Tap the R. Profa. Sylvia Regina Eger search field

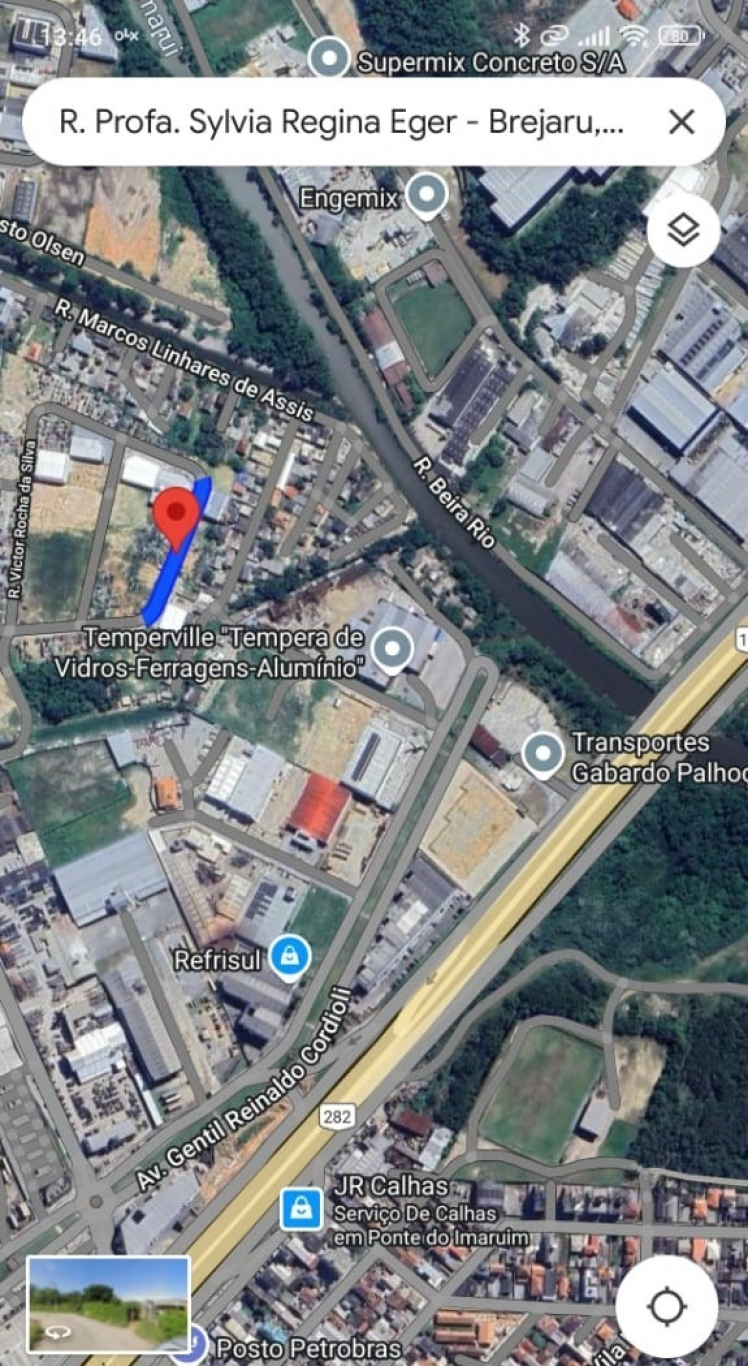[340, 123]
